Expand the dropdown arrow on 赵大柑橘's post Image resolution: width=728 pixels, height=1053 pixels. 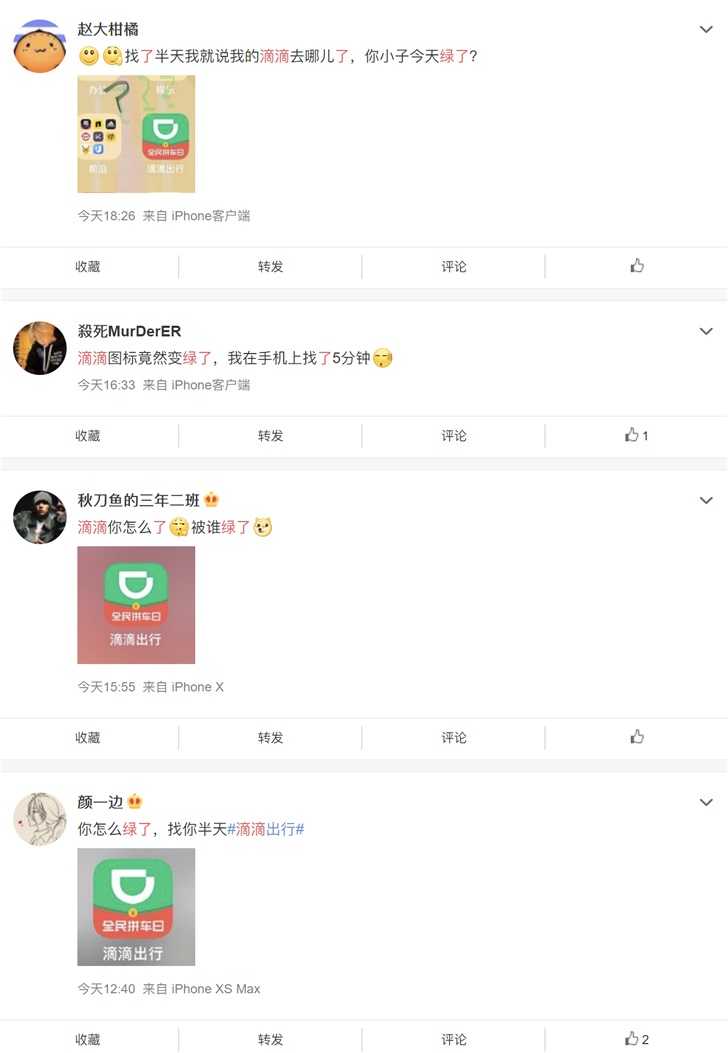(x=706, y=29)
